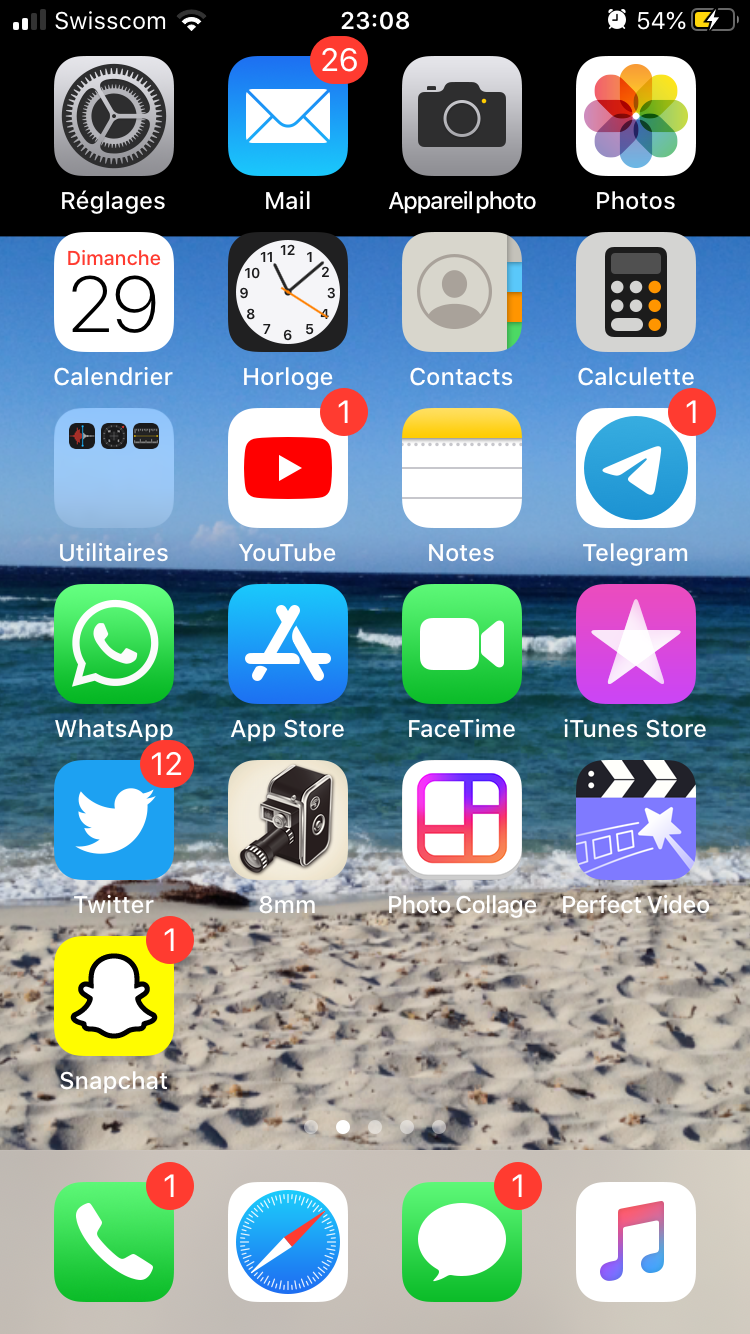Open Safari from the dock
The image size is (750, 1334).
[288, 1242]
